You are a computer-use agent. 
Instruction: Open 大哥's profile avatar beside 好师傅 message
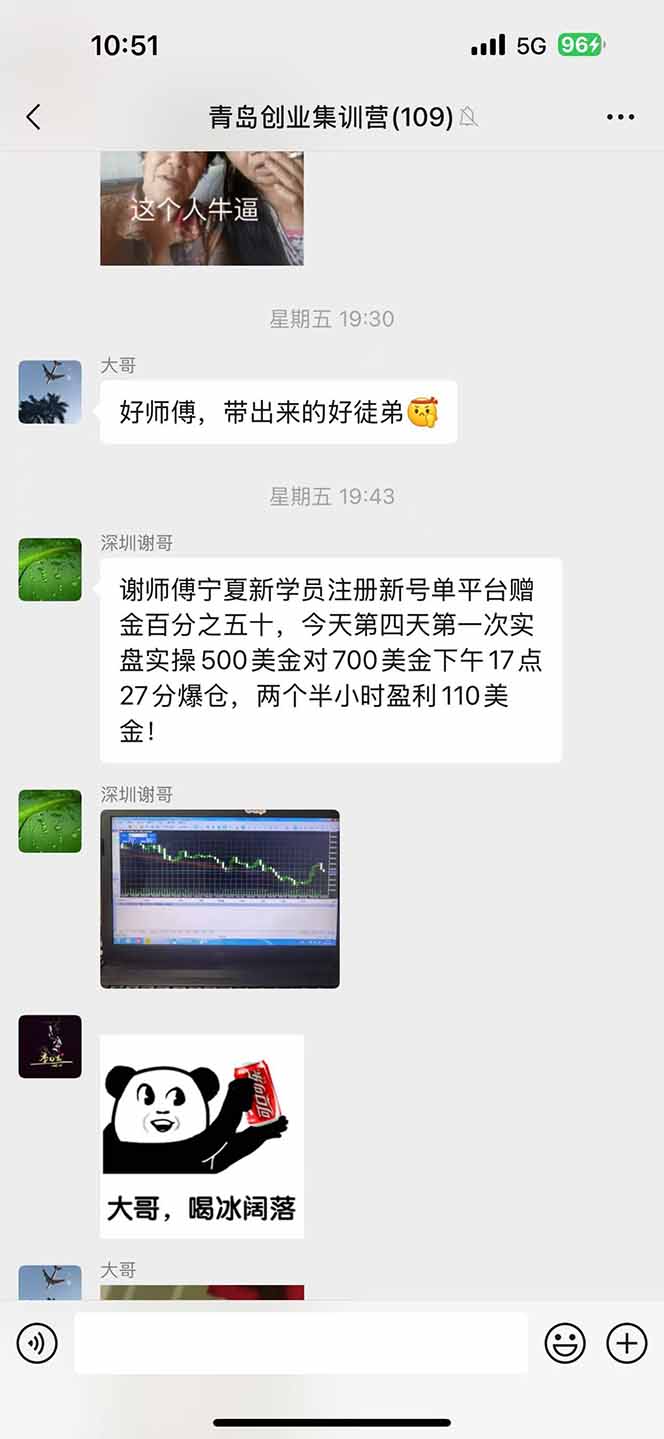point(50,392)
